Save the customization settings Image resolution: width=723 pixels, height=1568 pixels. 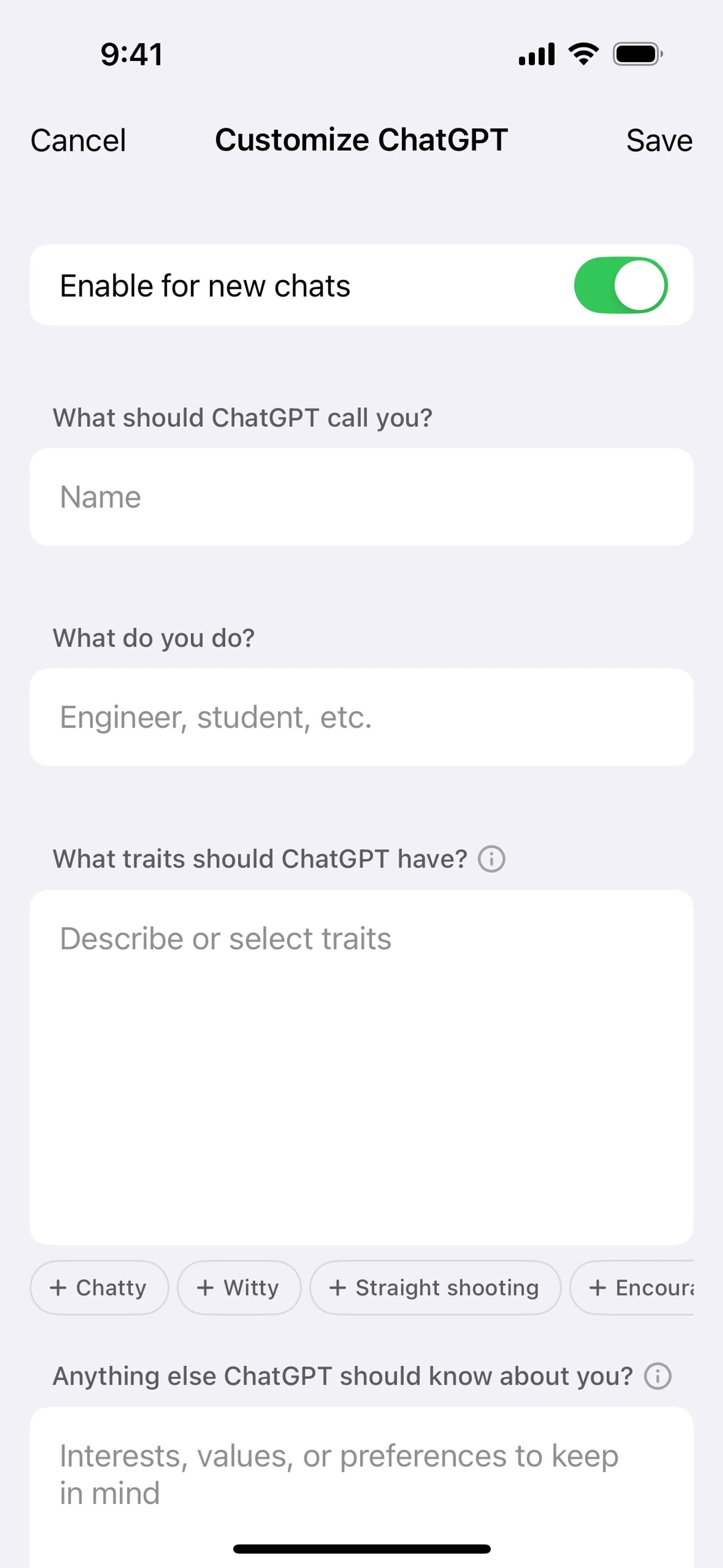click(x=659, y=141)
